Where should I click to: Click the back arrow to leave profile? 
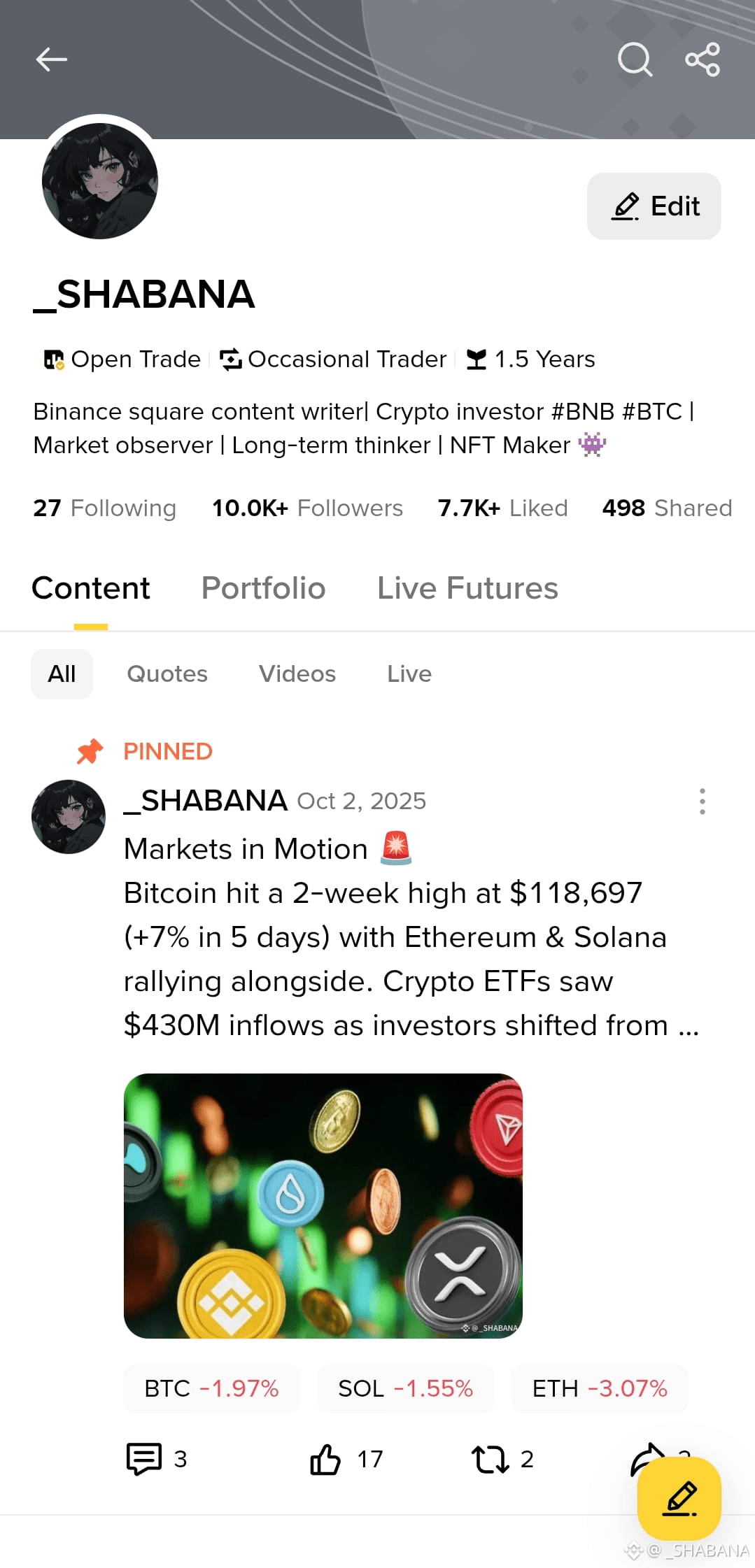coord(50,59)
